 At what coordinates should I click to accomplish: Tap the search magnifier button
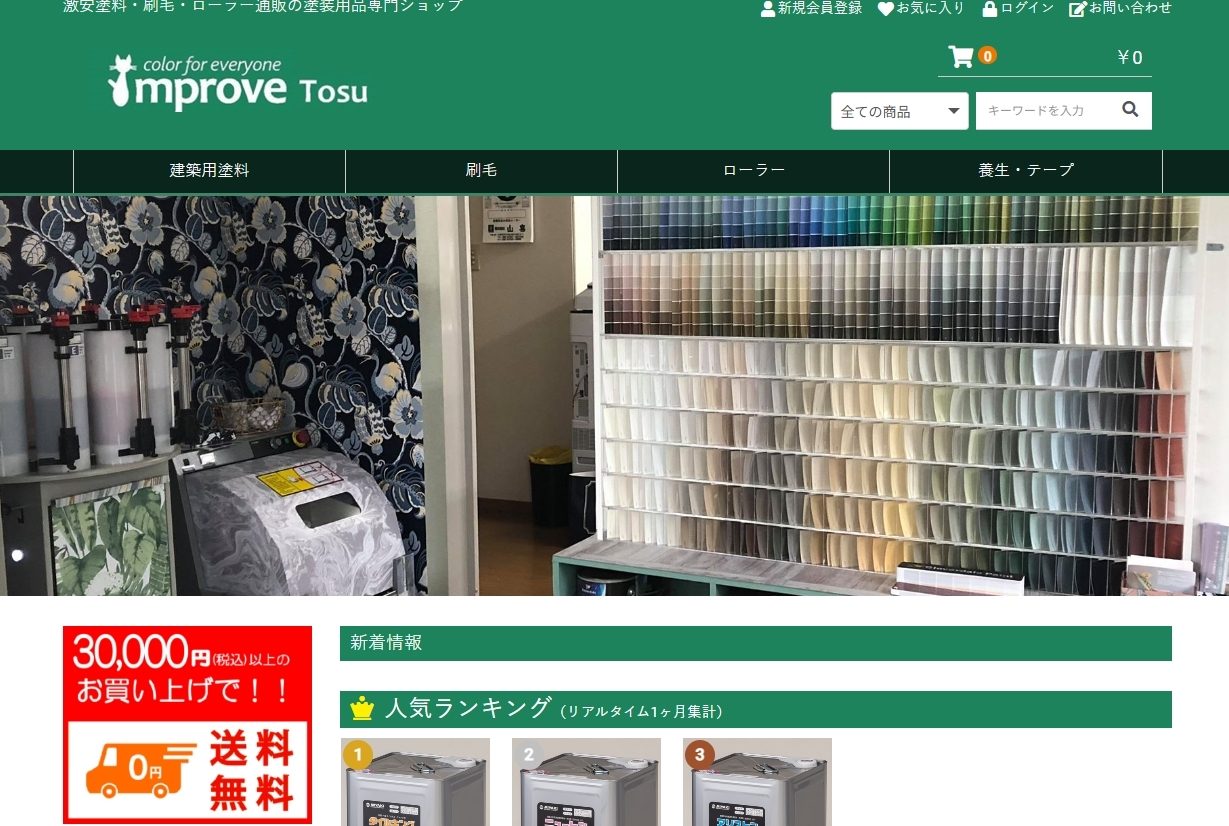point(1130,110)
